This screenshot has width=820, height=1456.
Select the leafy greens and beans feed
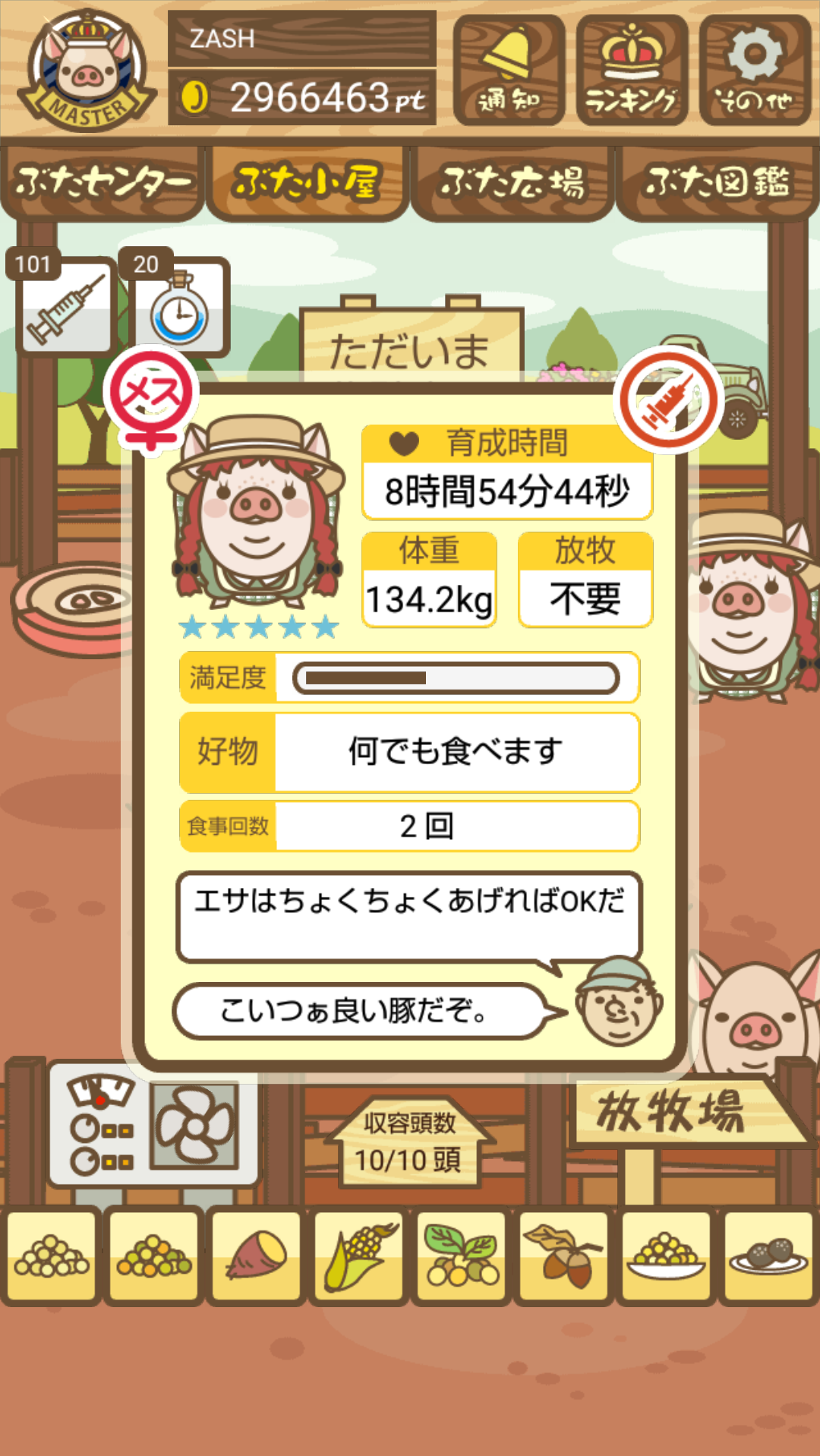(x=462, y=1255)
